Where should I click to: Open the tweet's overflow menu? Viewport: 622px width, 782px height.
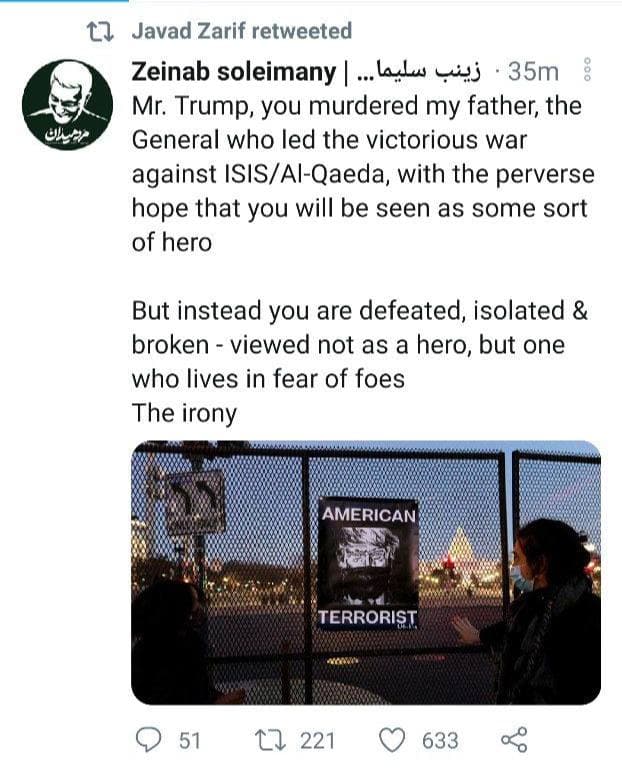pyautogui.click(x=587, y=71)
